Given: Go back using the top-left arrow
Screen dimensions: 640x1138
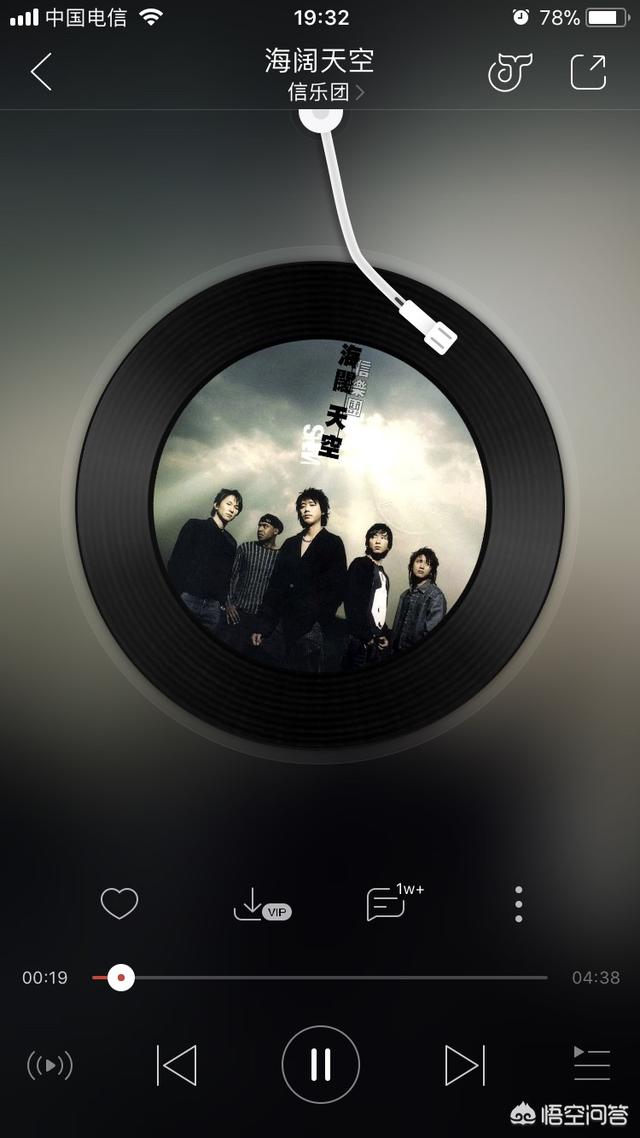Looking at the screenshot, I should [x=41, y=71].
